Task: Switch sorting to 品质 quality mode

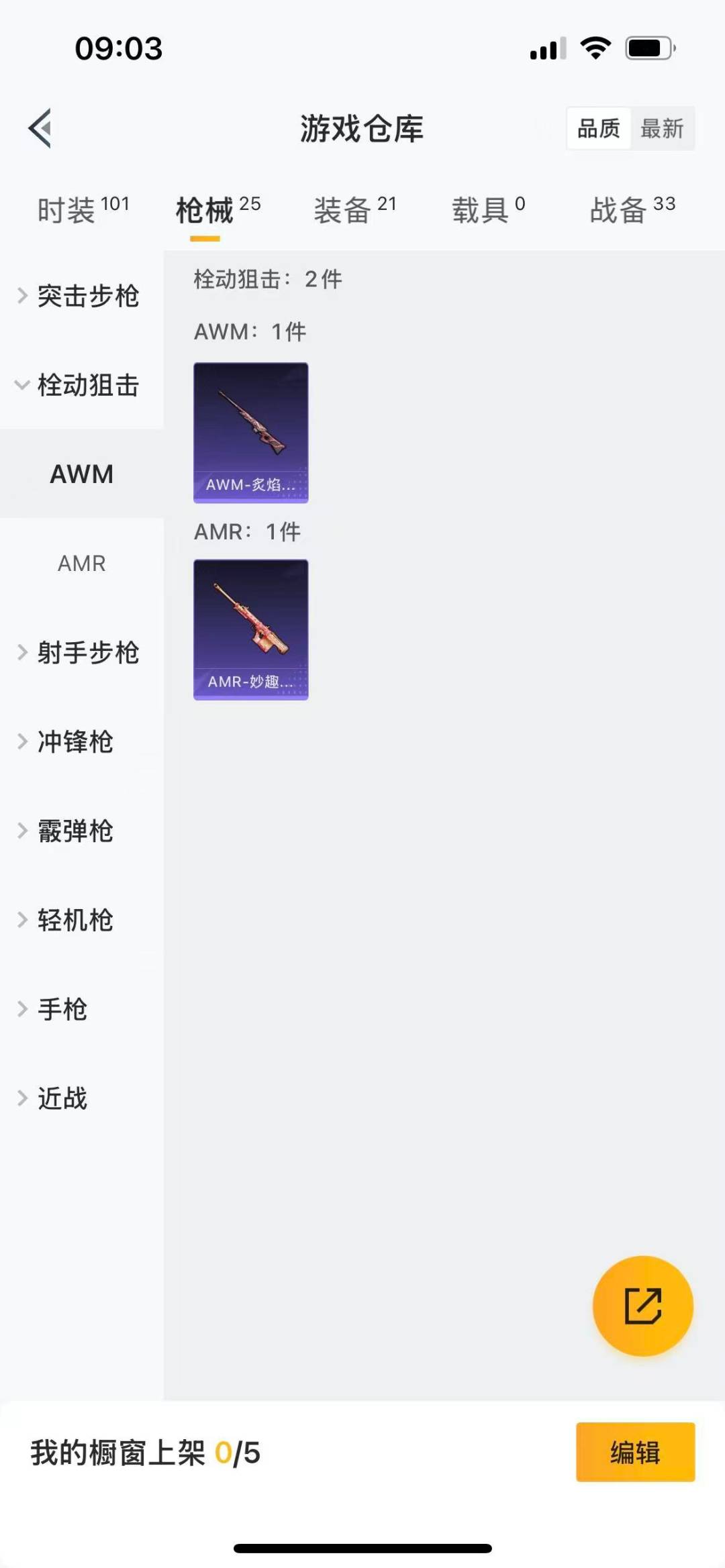Action: tap(599, 127)
